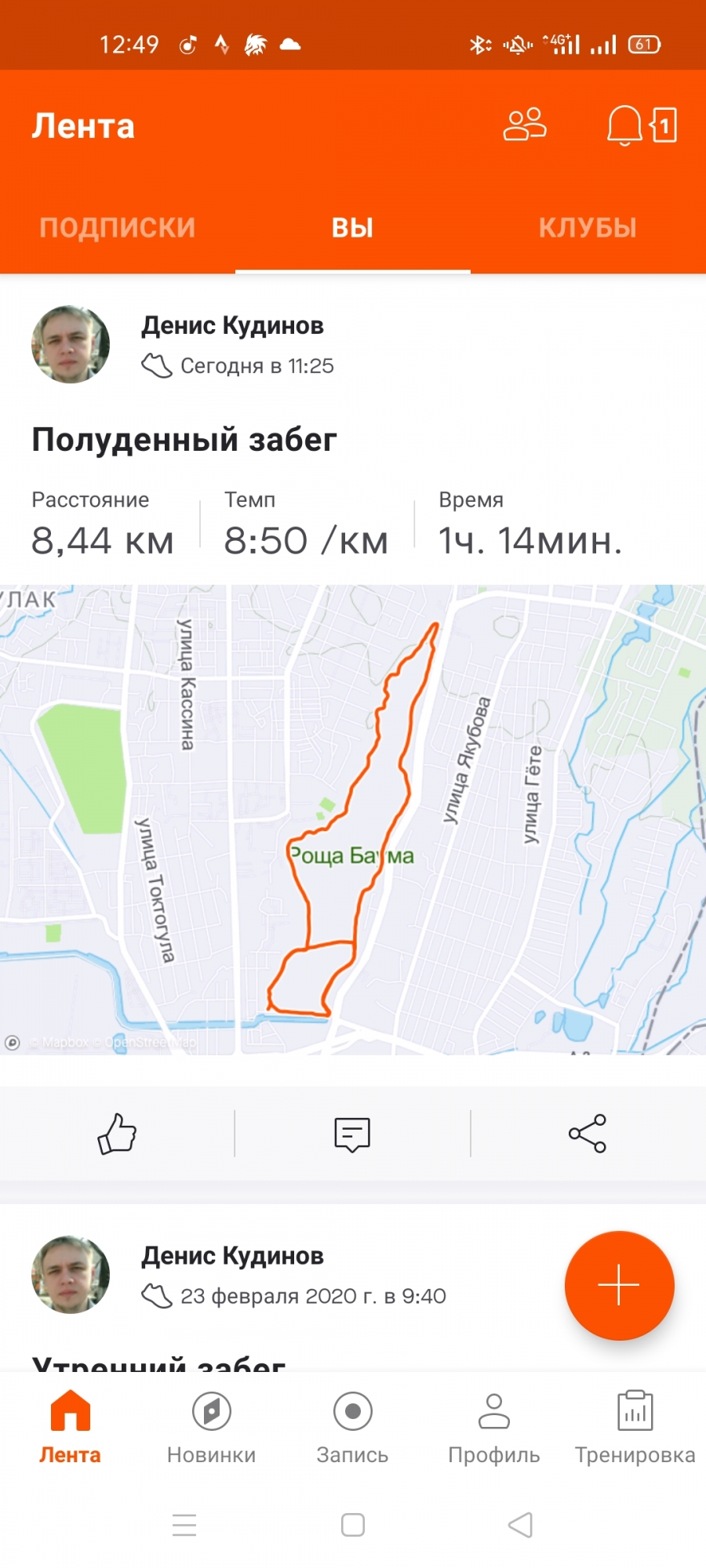Open the Полуденный забег activity
The height and width of the screenshot is (1568, 706).
184,440
